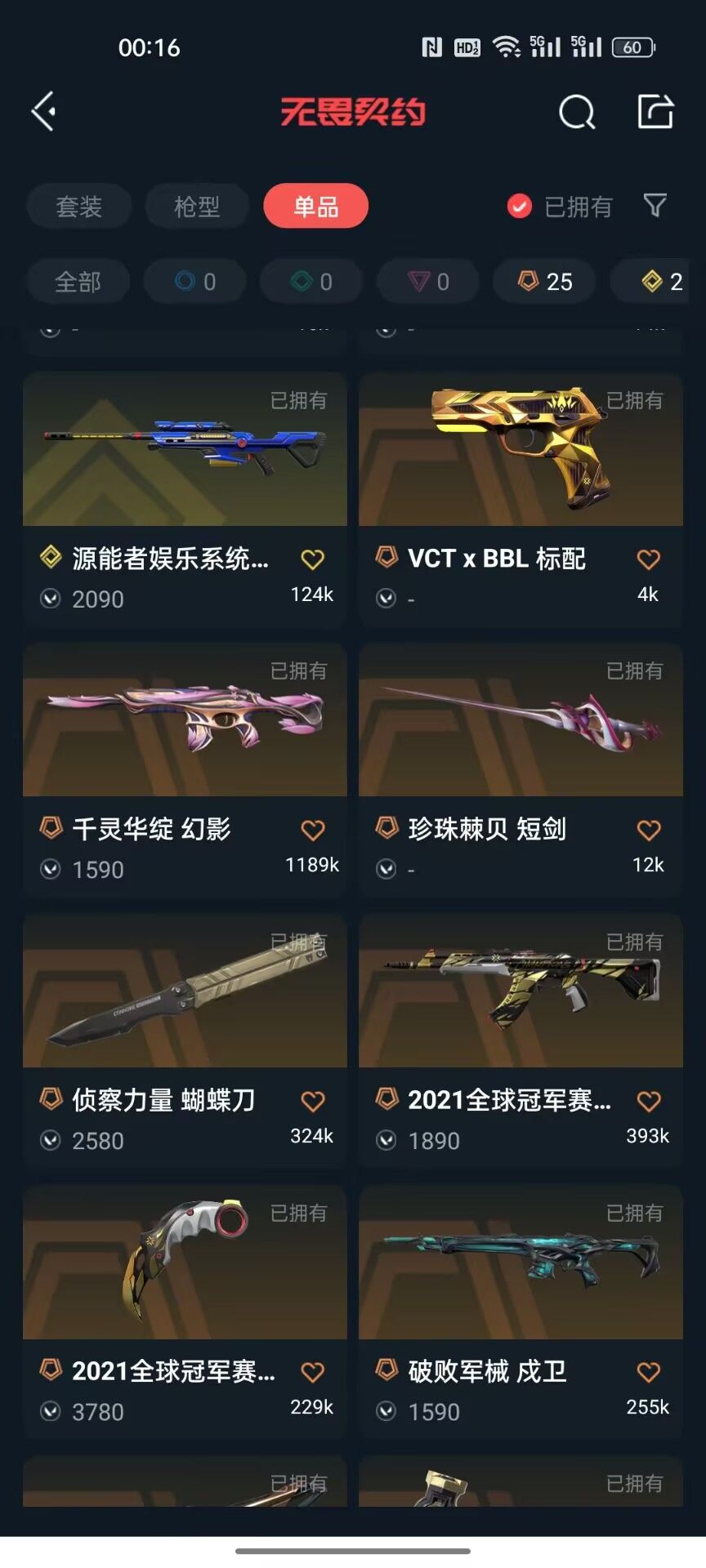Screen dimensions: 706x1568
Task: Open the 2021全球冠军赛 karambit priced 3780
Action: pyautogui.click(x=185, y=1312)
